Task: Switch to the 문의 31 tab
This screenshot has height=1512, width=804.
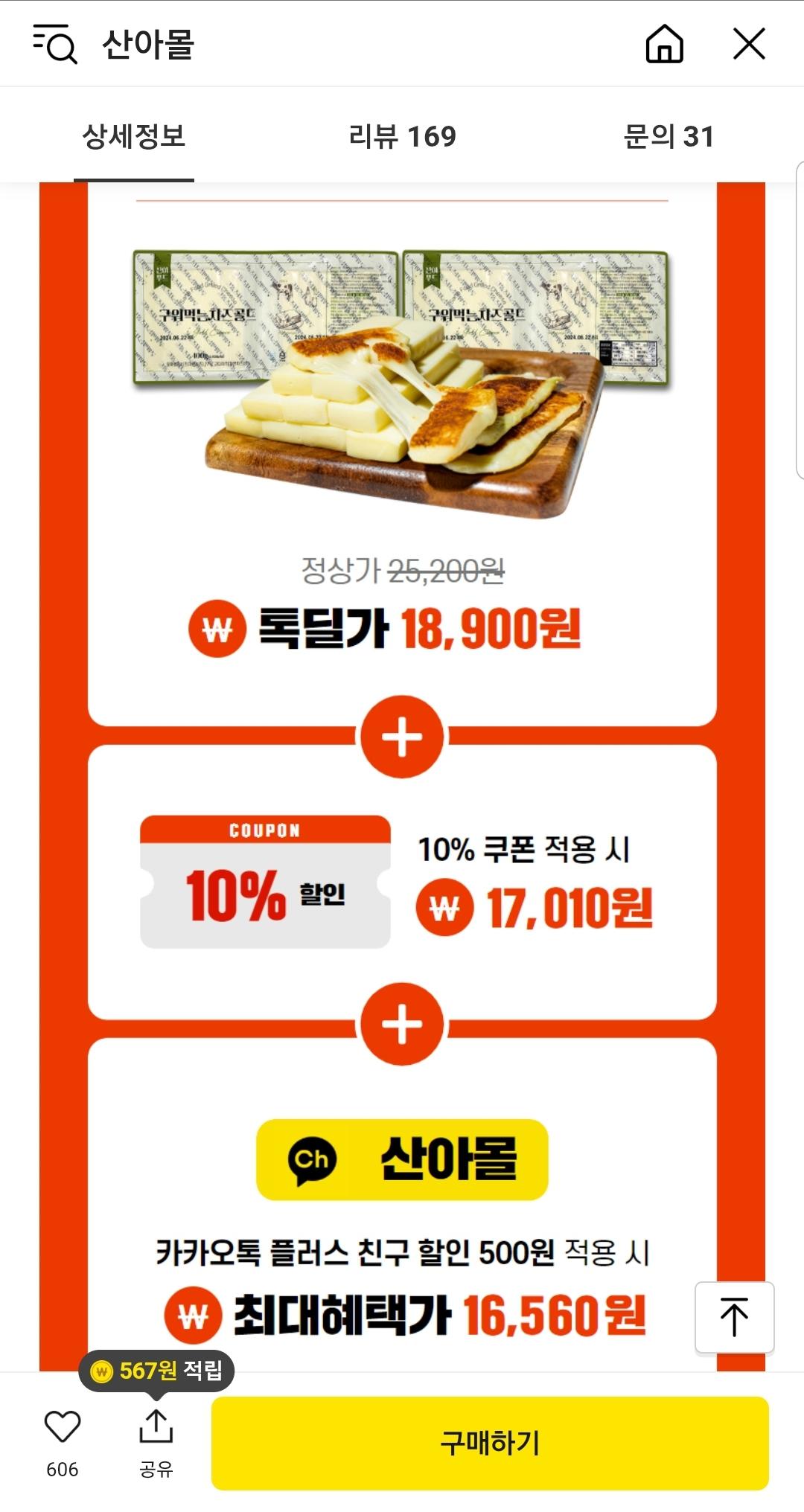Action: click(x=669, y=136)
